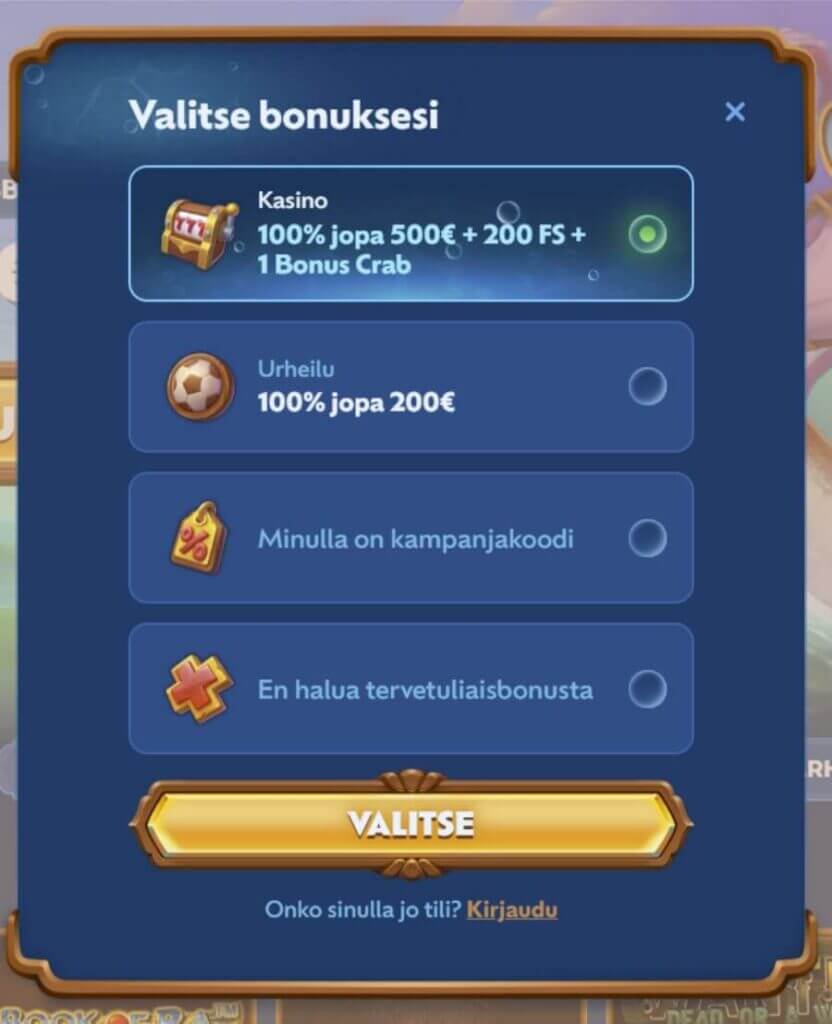Select Minulla on kampanjakoodi option
The width and height of the screenshot is (832, 1024).
647,538
